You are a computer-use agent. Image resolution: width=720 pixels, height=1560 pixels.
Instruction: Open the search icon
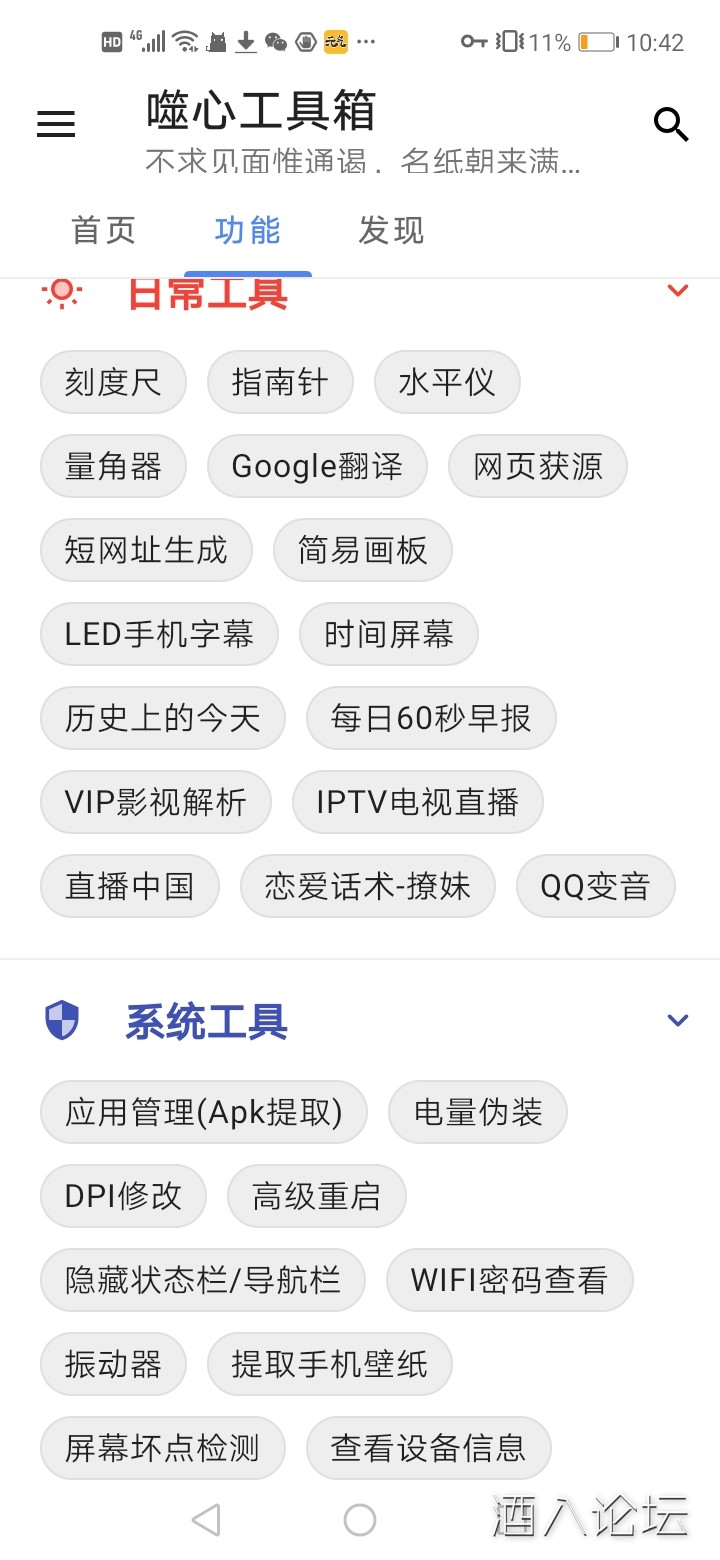point(671,124)
